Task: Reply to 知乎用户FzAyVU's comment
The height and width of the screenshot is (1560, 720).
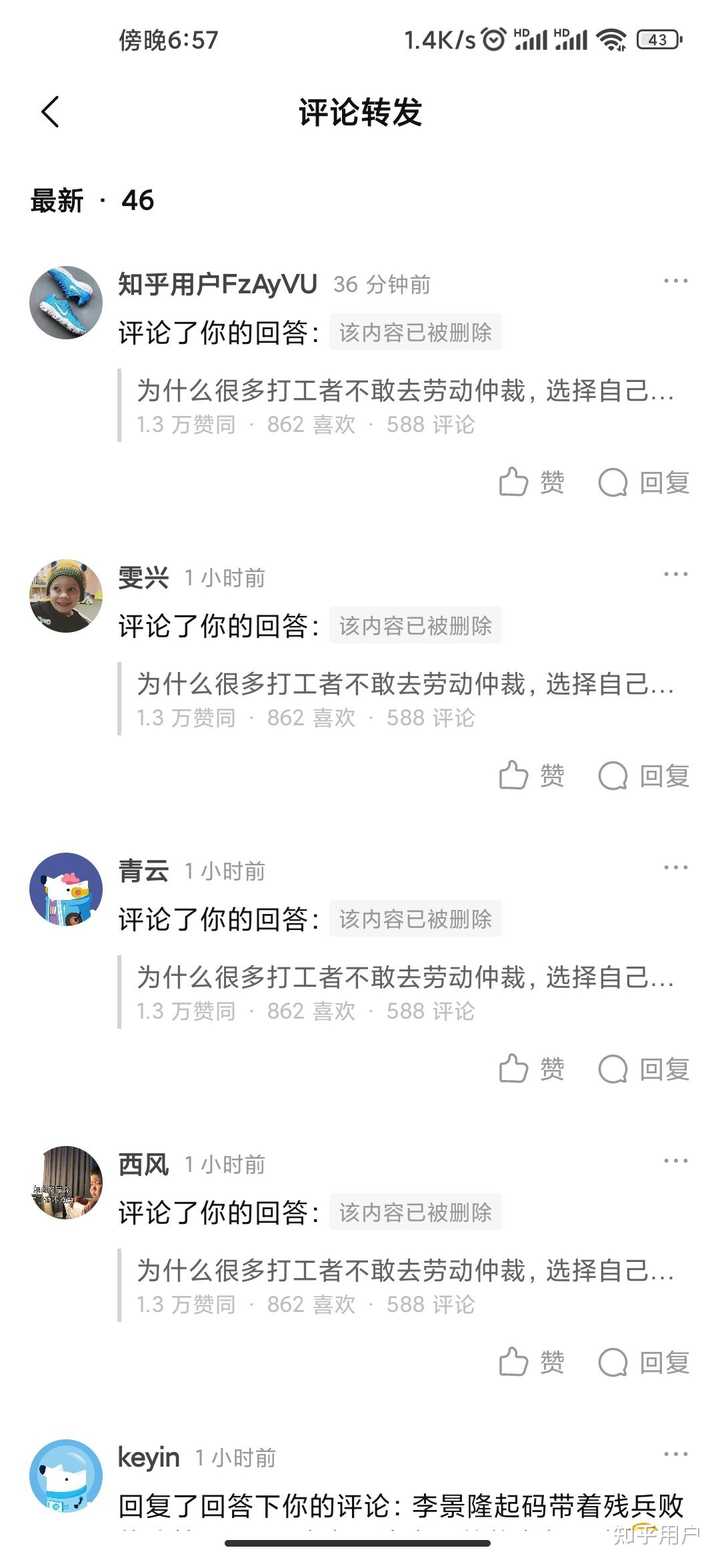Action: click(x=645, y=483)
